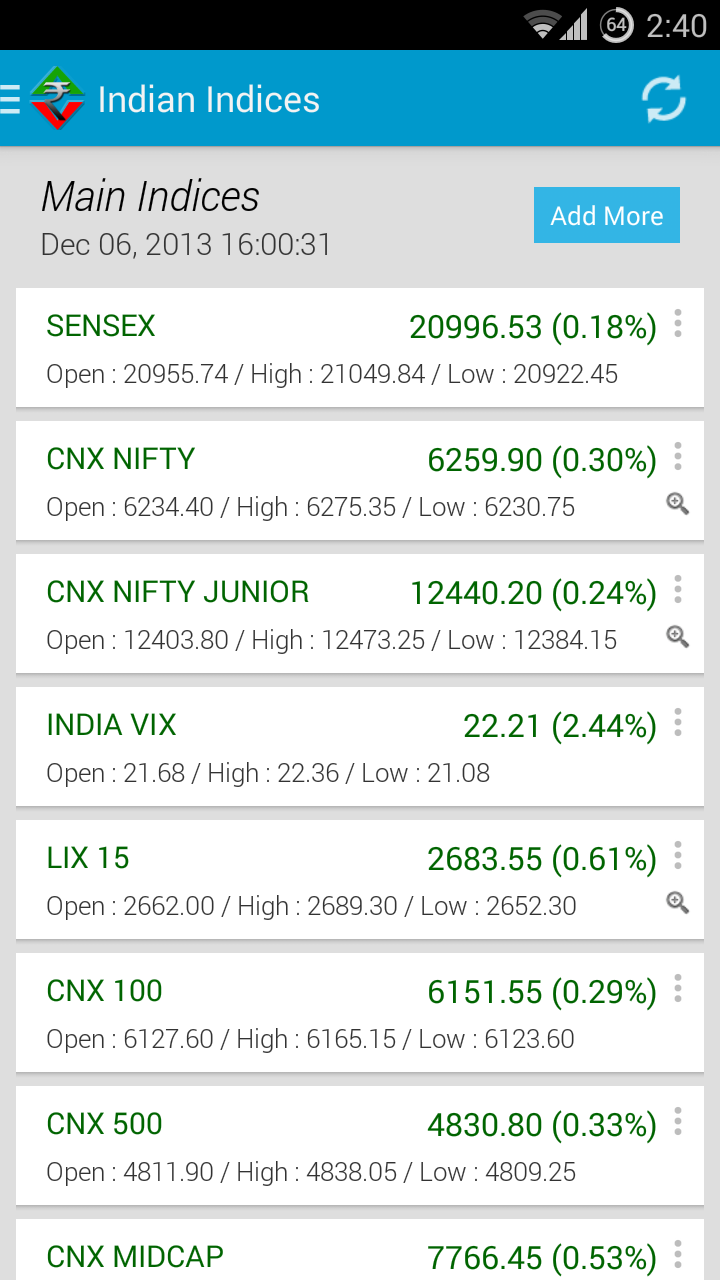
Task: Open overflow options for INDIA VIX
Action: pos(678,723)
